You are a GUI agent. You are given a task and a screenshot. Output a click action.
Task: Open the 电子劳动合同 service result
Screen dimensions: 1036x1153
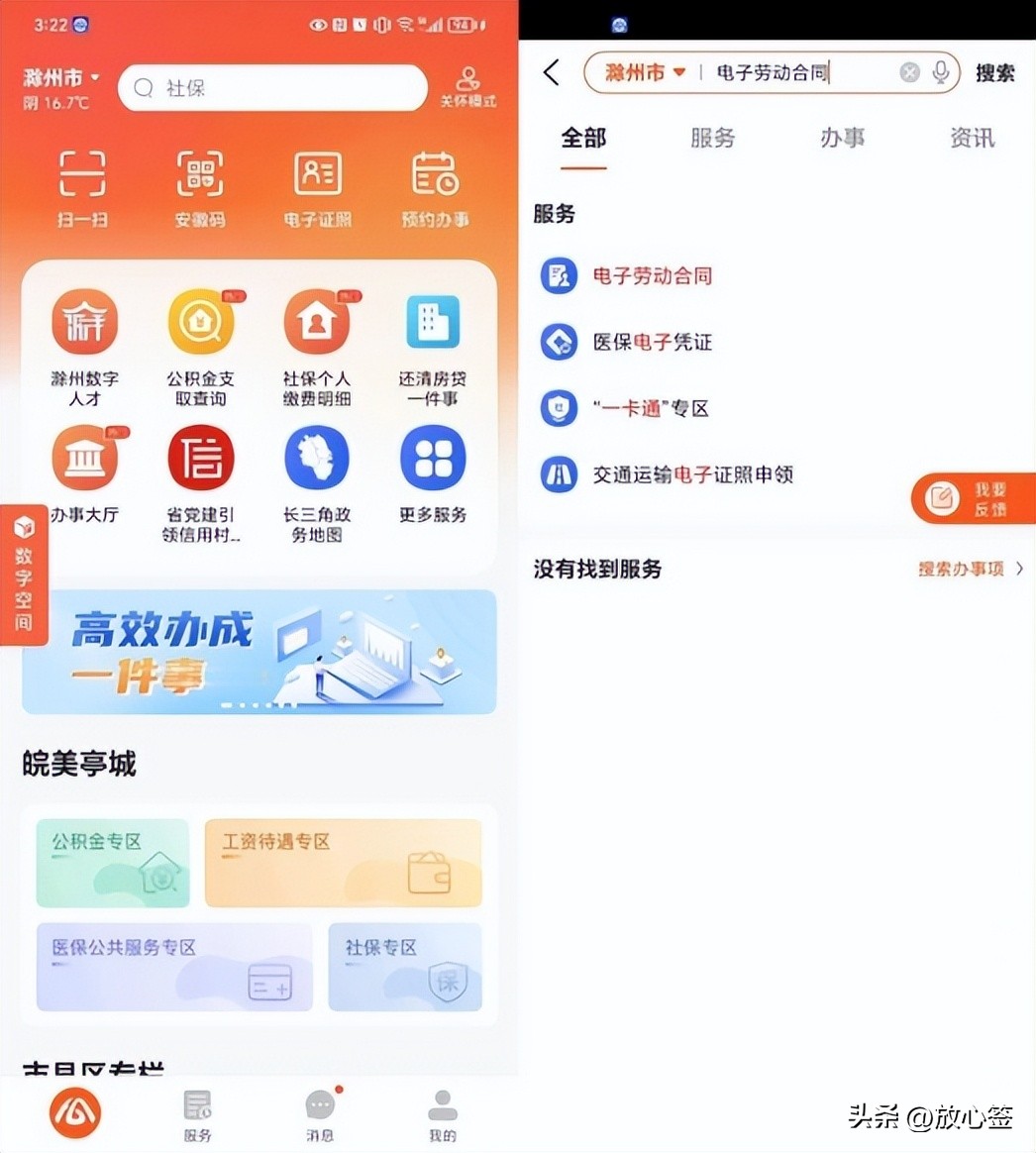tap(651, 275)
